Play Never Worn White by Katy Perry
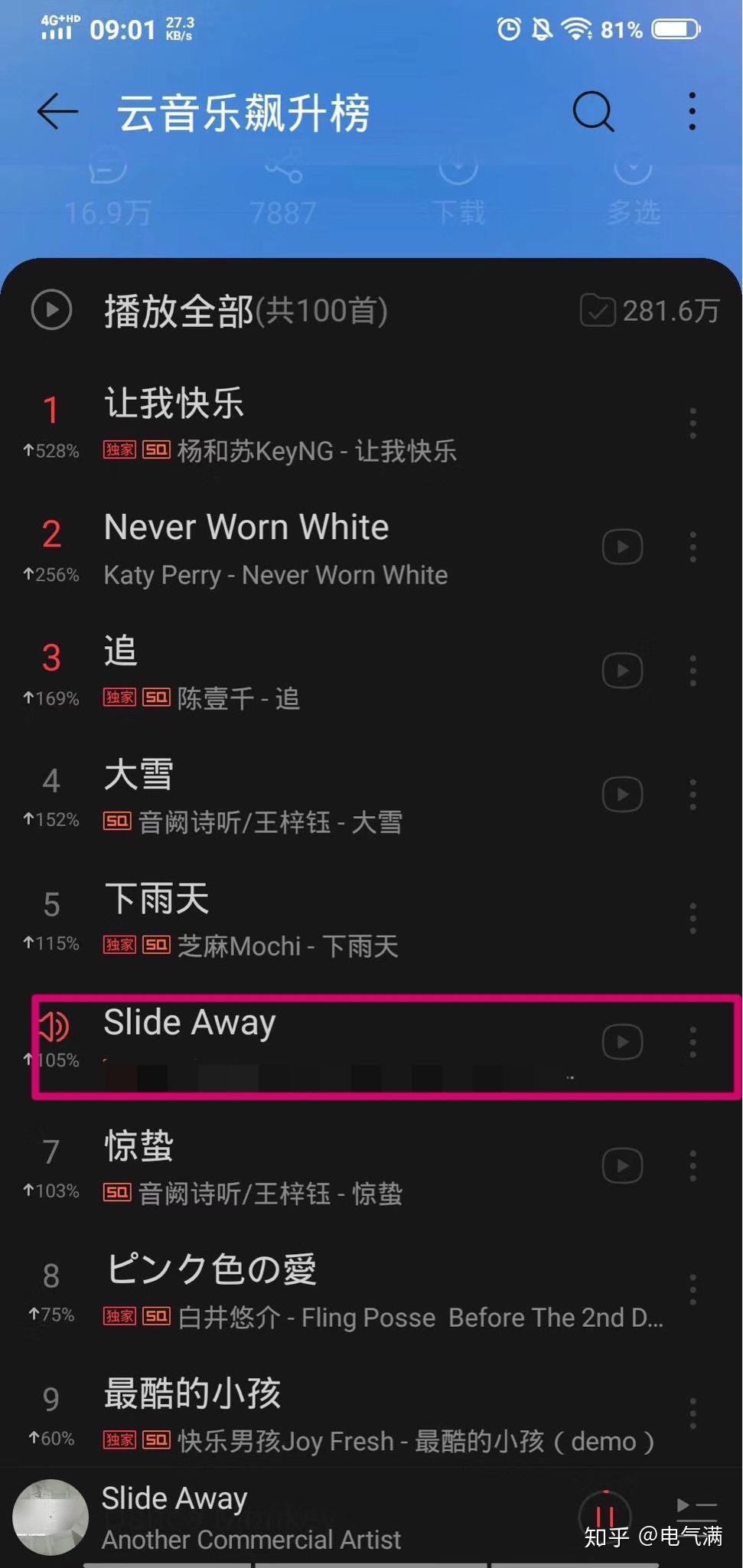Image resolution: width=743 pixels, height=1568 pixels. [306, 548]
